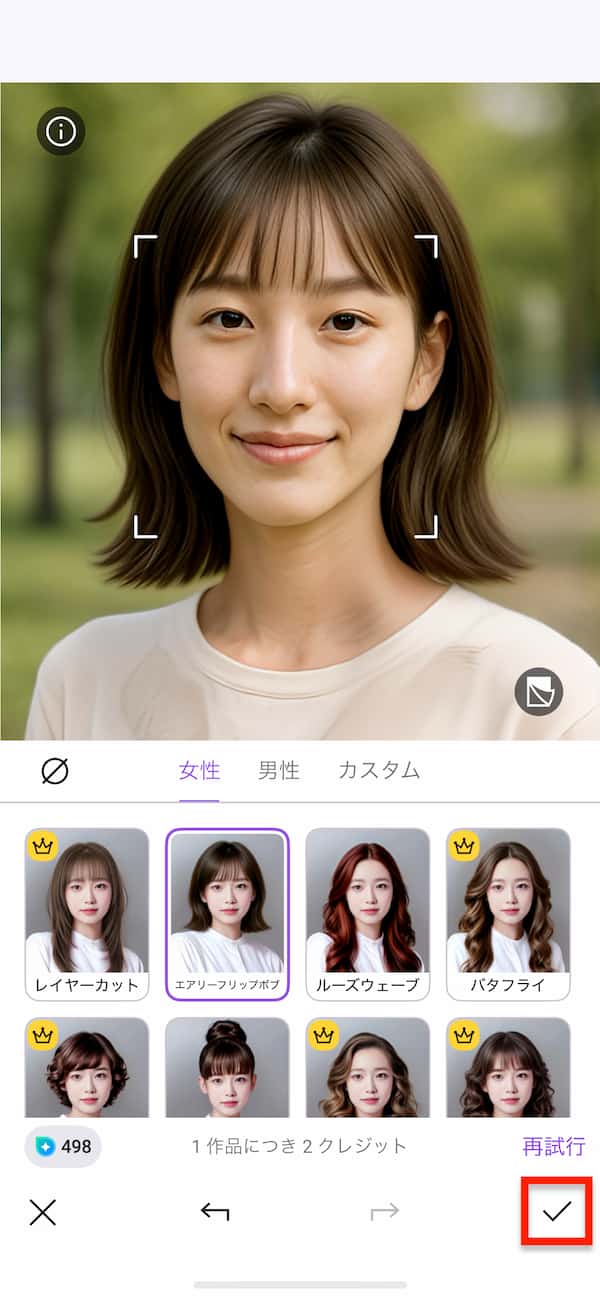Confirm the hairstyle with the checkmark
Image resolution: width=600 pixels, height=1301 pixels.
556,1212
